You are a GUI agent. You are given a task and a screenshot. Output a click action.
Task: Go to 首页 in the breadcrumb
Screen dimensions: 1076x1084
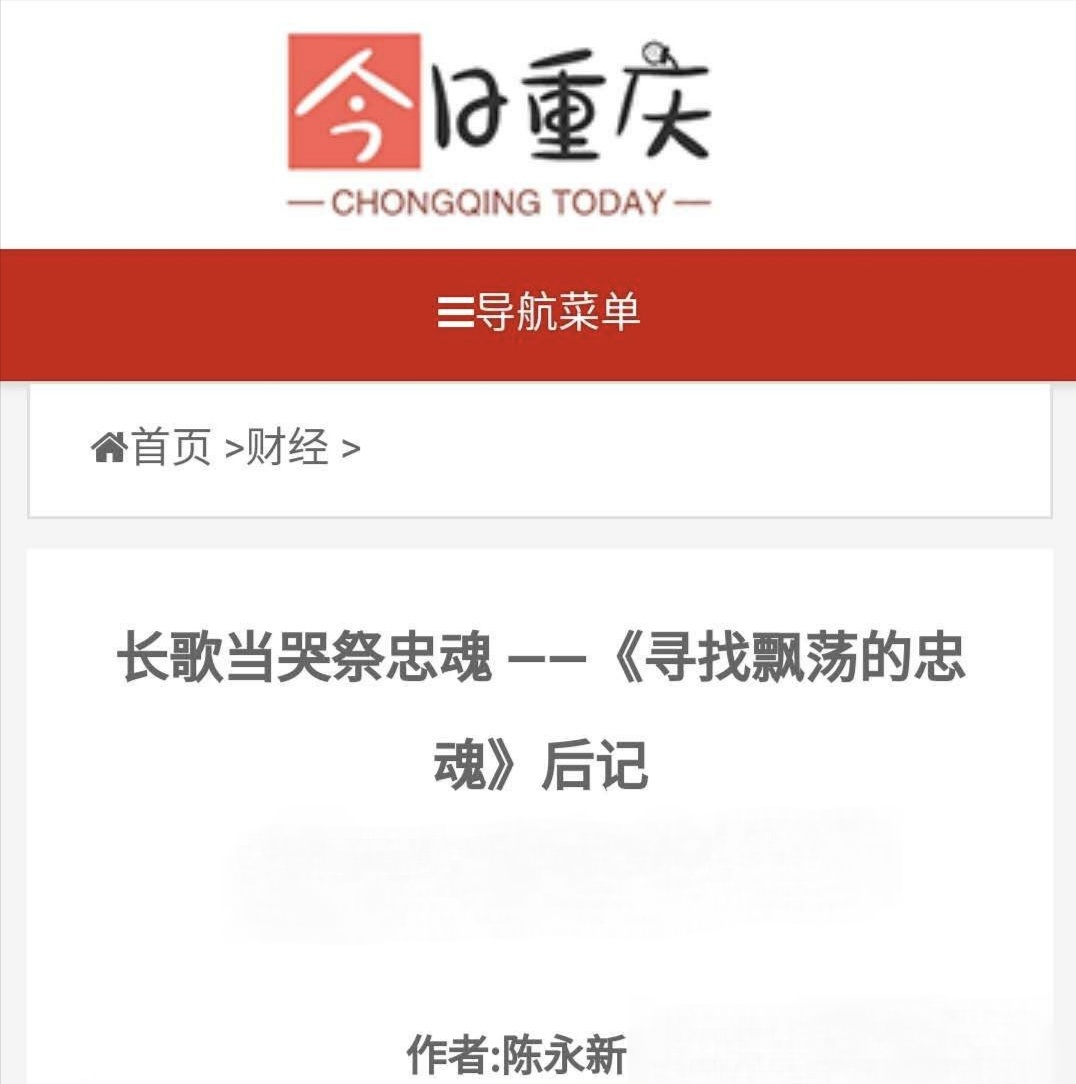170,447
